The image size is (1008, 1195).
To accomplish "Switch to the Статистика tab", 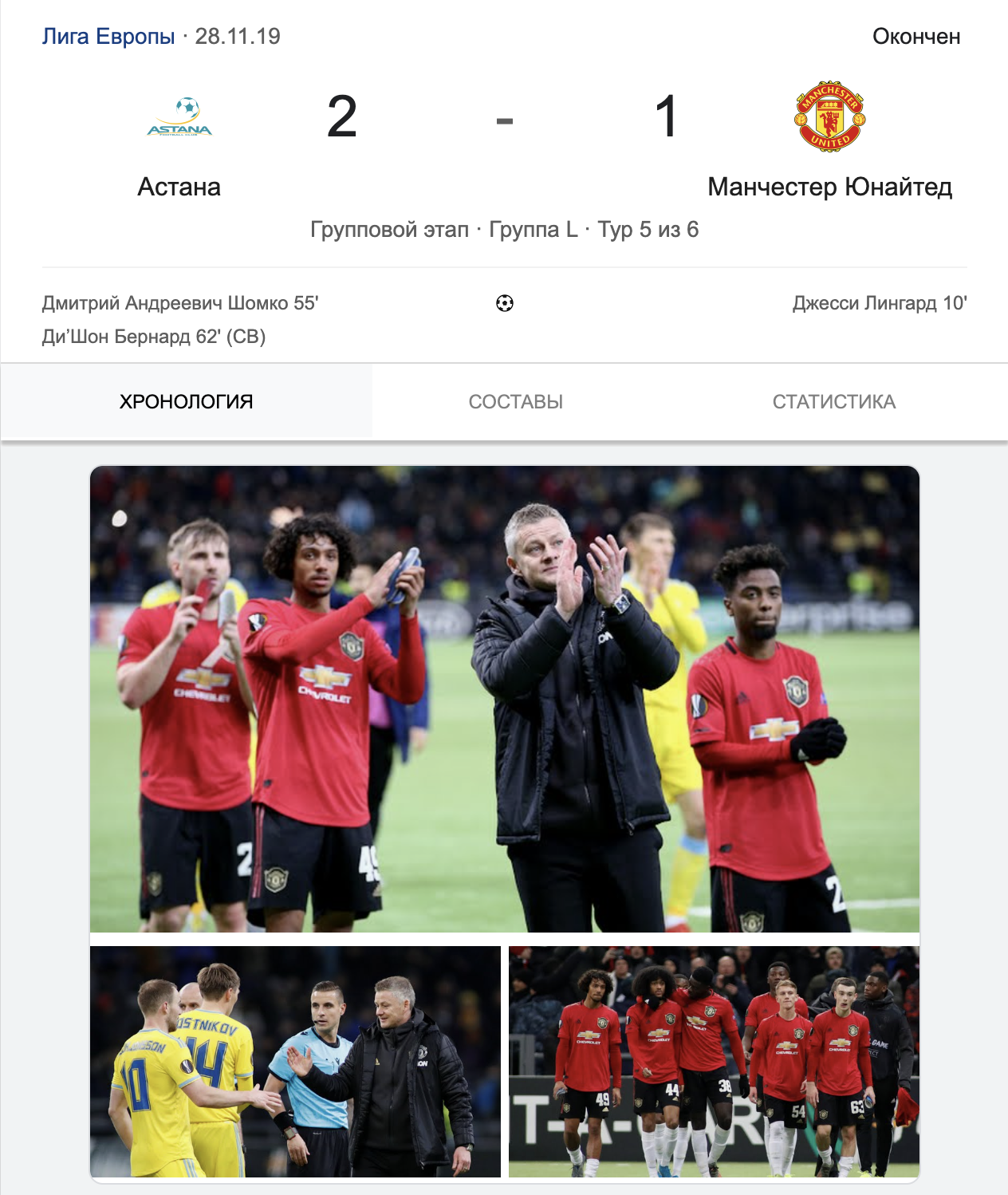I will (833, 401).
